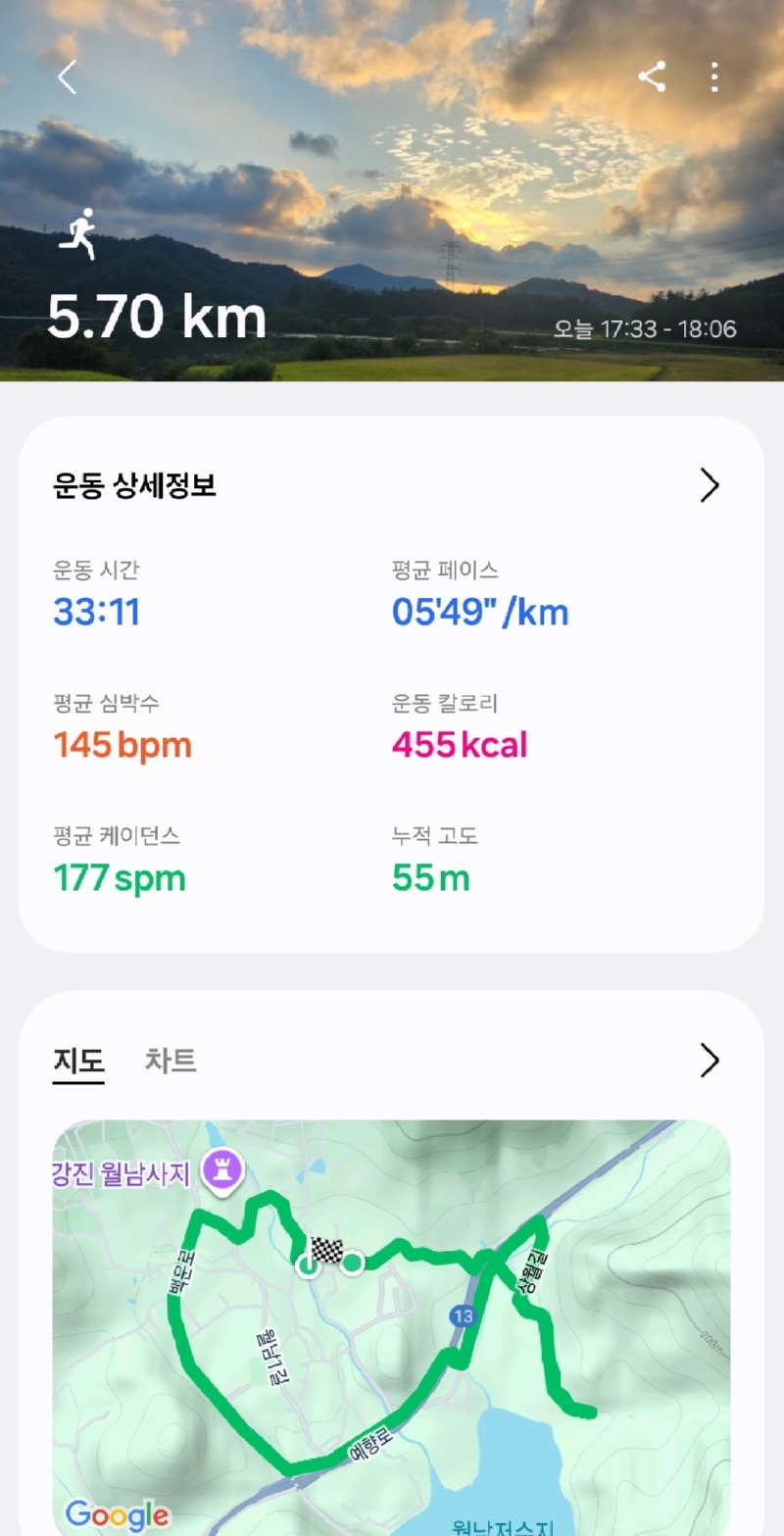The height and width of the screenshot is (1536, 784).
Task: Go back using the top arrow
Action: tap(67, 77)
